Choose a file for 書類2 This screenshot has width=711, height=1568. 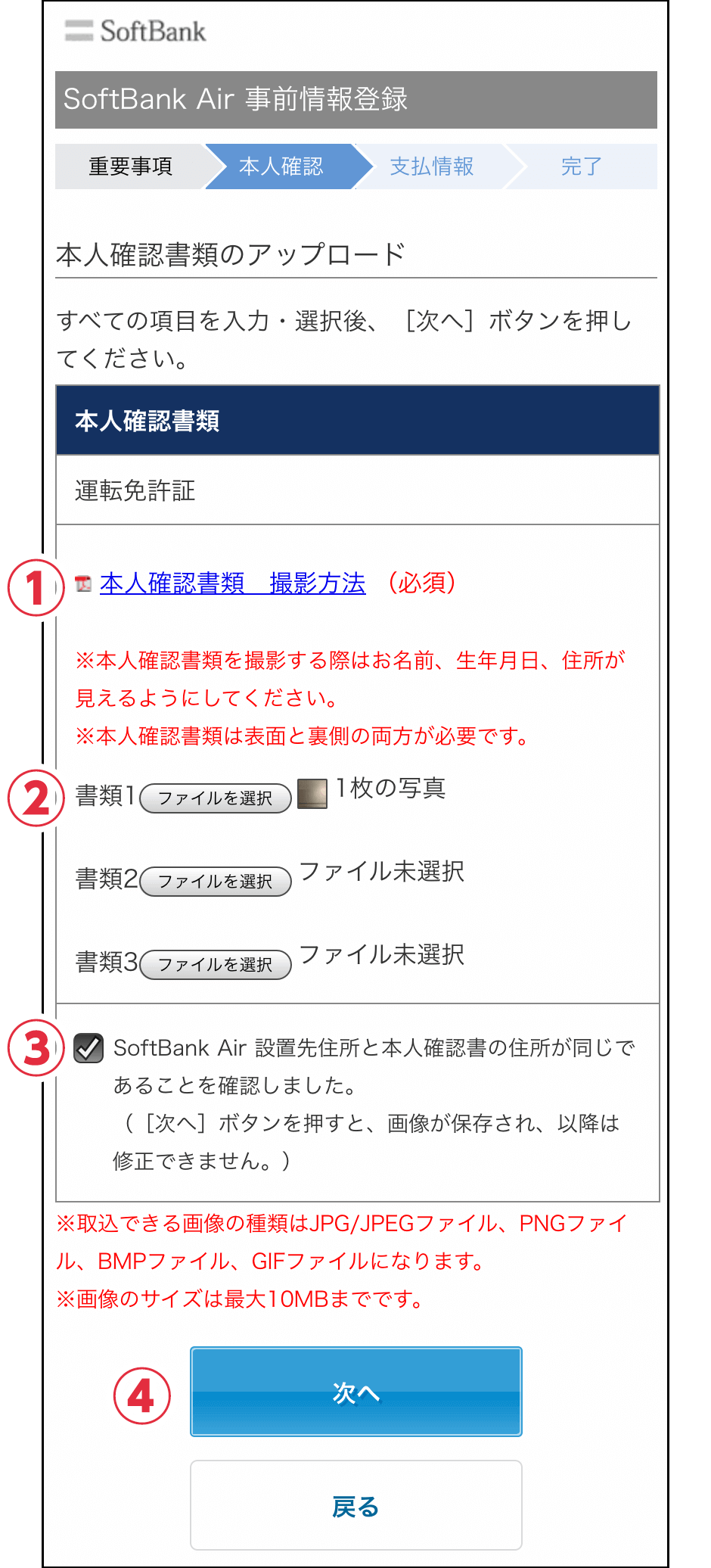click(x=216, y=882)
